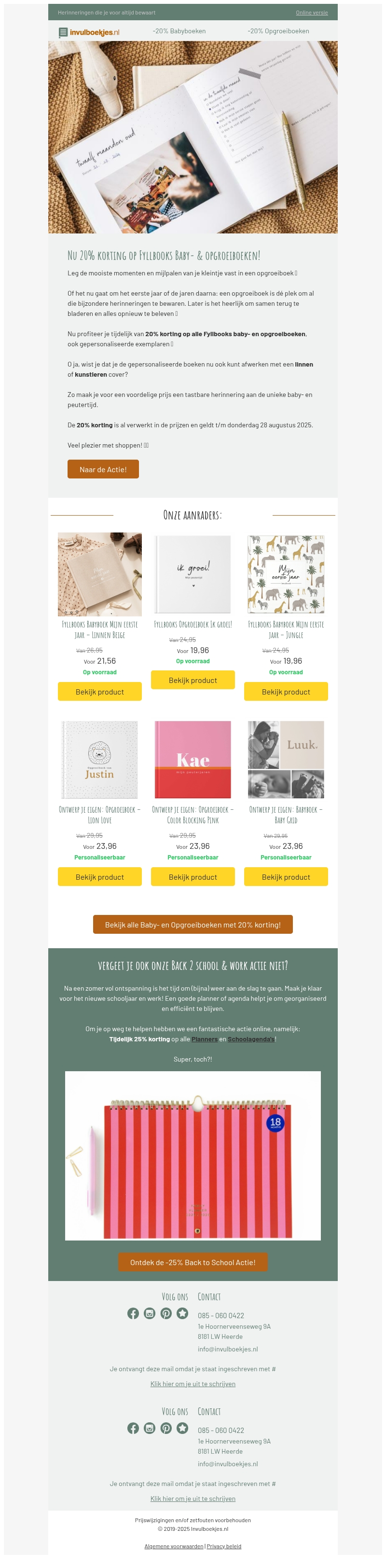Image resolution: width=386 pixels, height=1568 pixels.
Task: Open the -20% Babyboeken link
Action: tap(179, 31)
